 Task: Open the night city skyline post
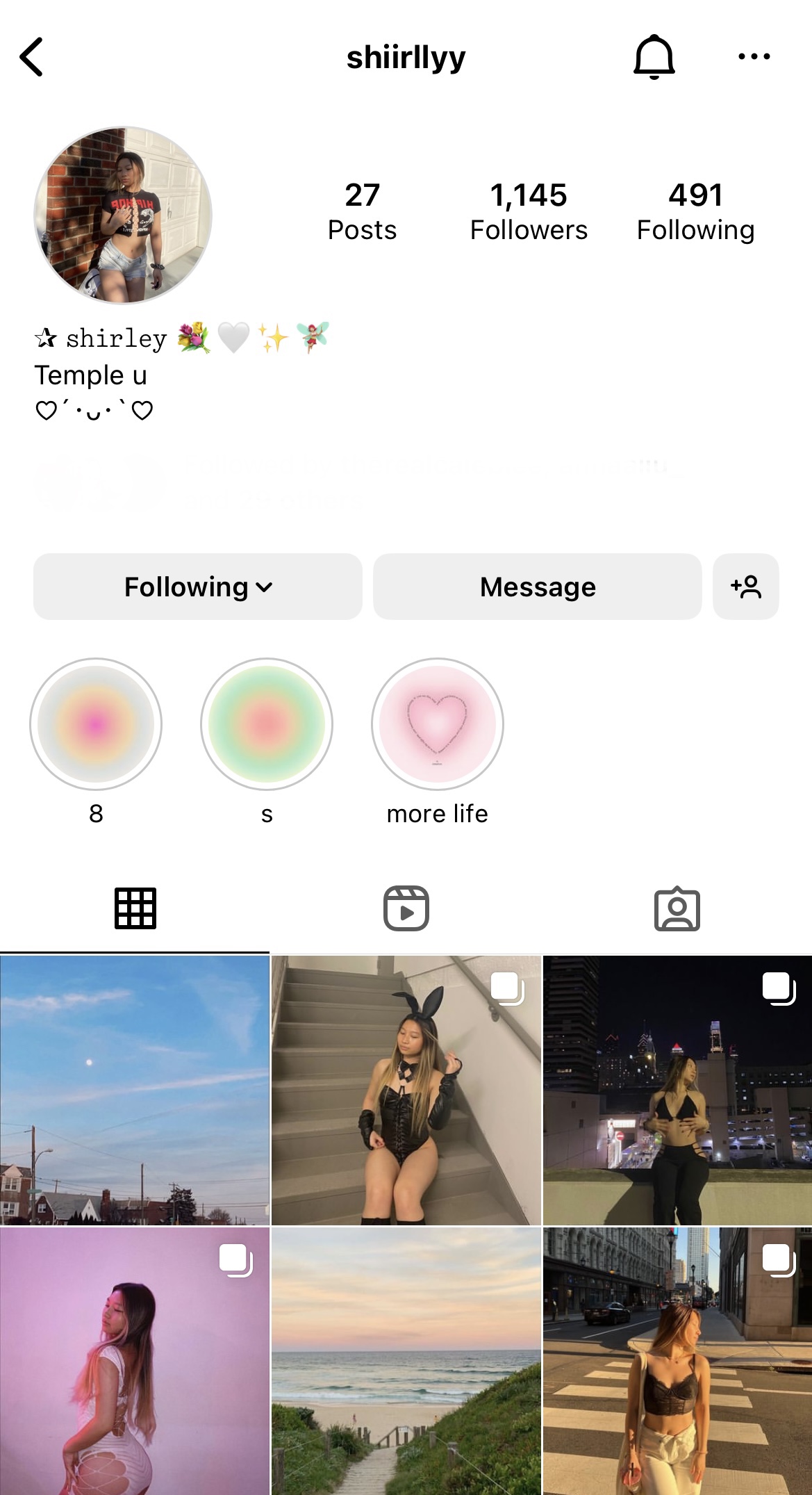(x=677, y=1090)
